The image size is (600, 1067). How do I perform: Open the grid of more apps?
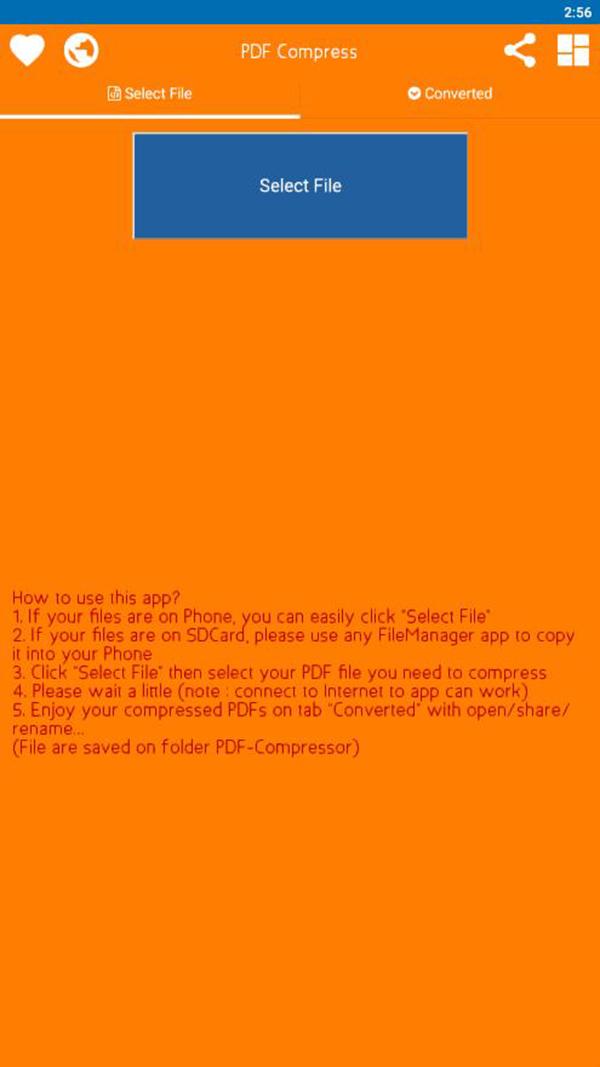pos(573,50)
